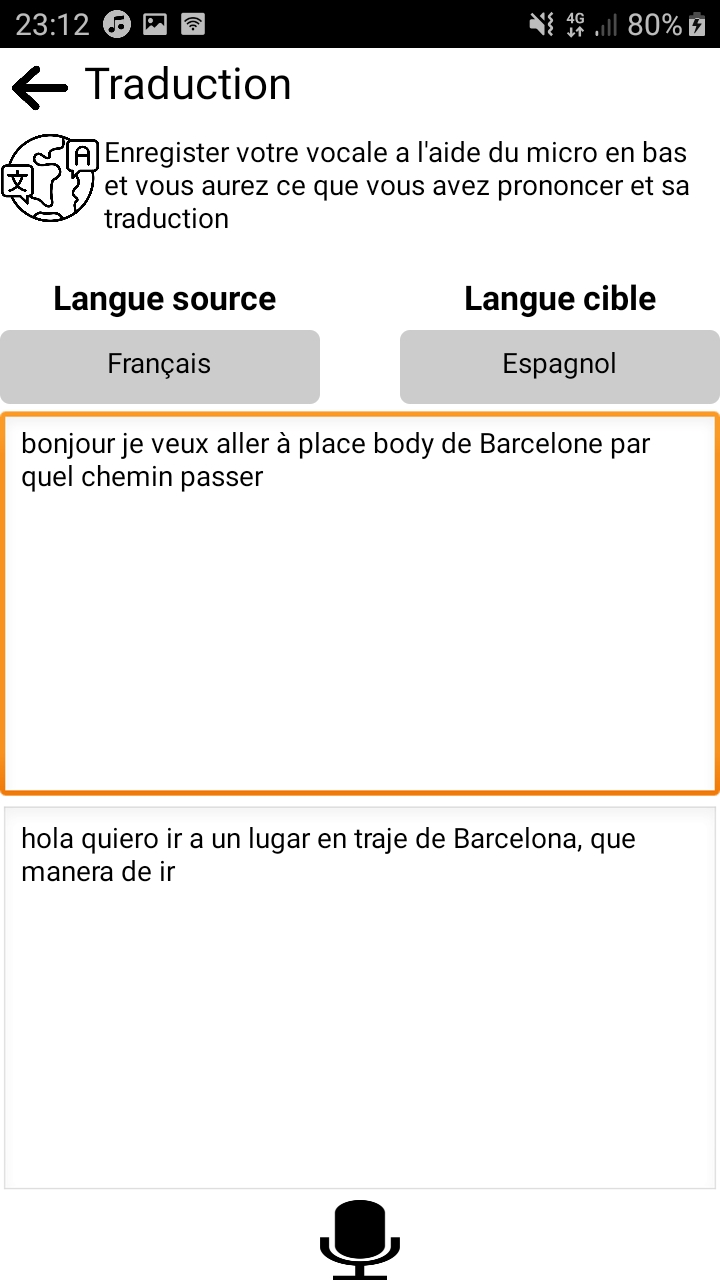Tap the Spanish translation text box
Viewport: 720px width, 1280px height.
[360, 998]
